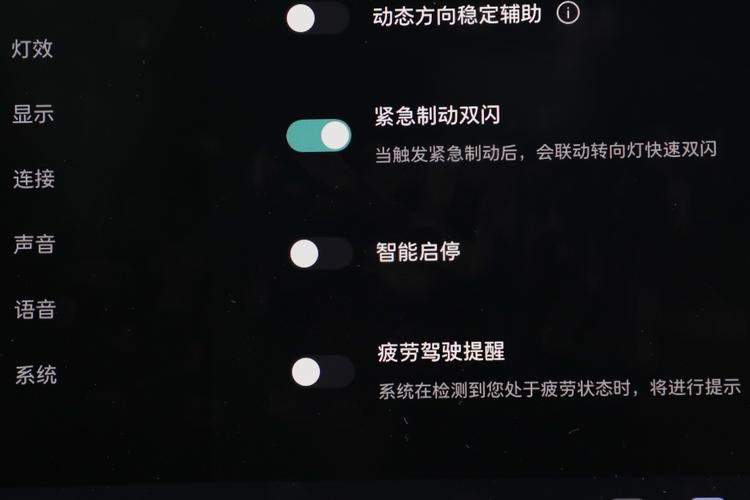Turn on 智能启停 switch
Viewport: 750px width, 500px height.
(320, 253)
